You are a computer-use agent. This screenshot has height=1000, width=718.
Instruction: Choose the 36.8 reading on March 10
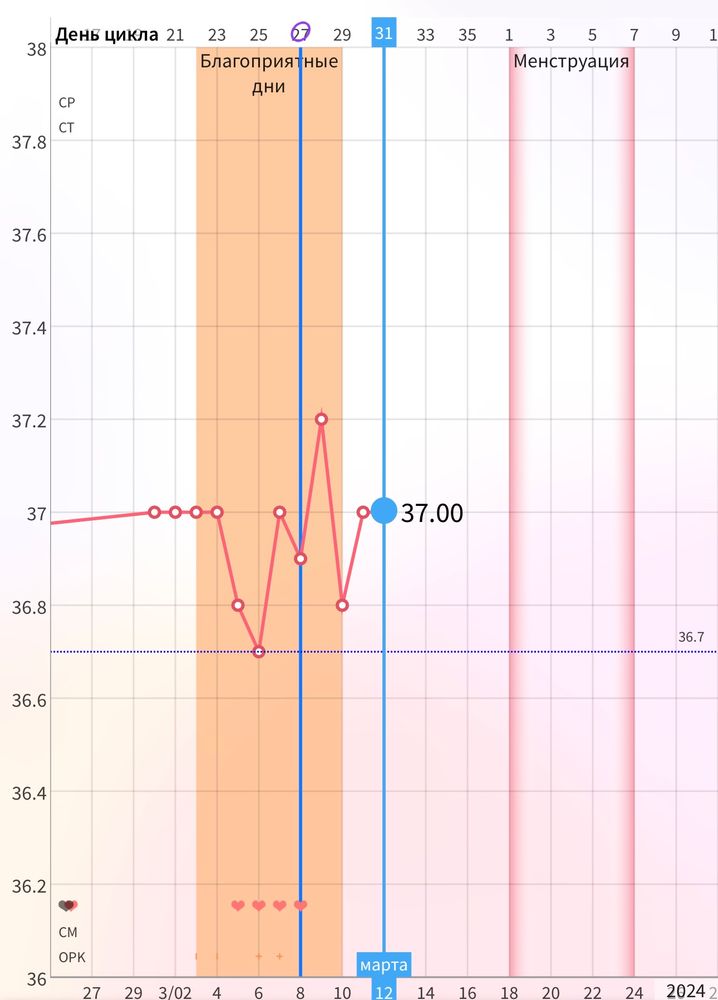pos(342,605)
